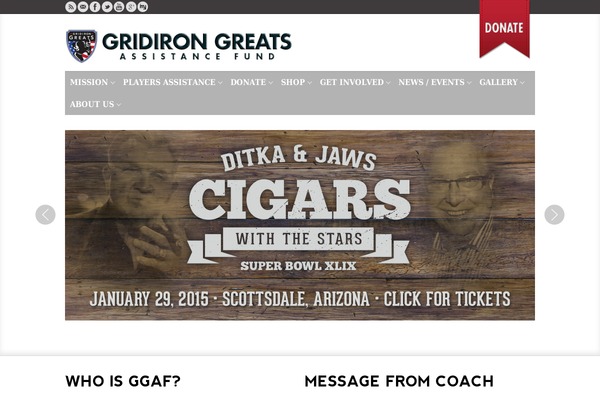The width and height of the screenshot is (600, 400).
Task: Expand the Shop menu
Action: (295, 83)
